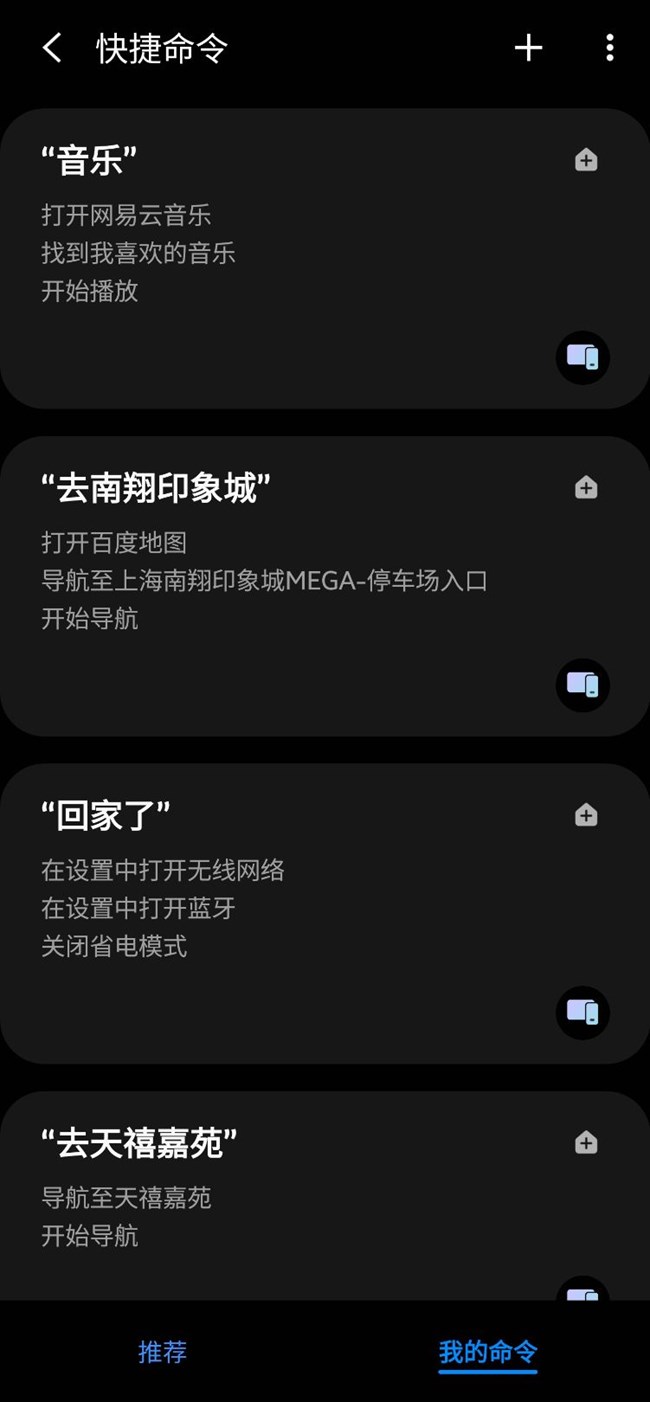Switch to the 推荐 tab
The height and width of the screenshot is (1402, 650).
coord(162,1352)
